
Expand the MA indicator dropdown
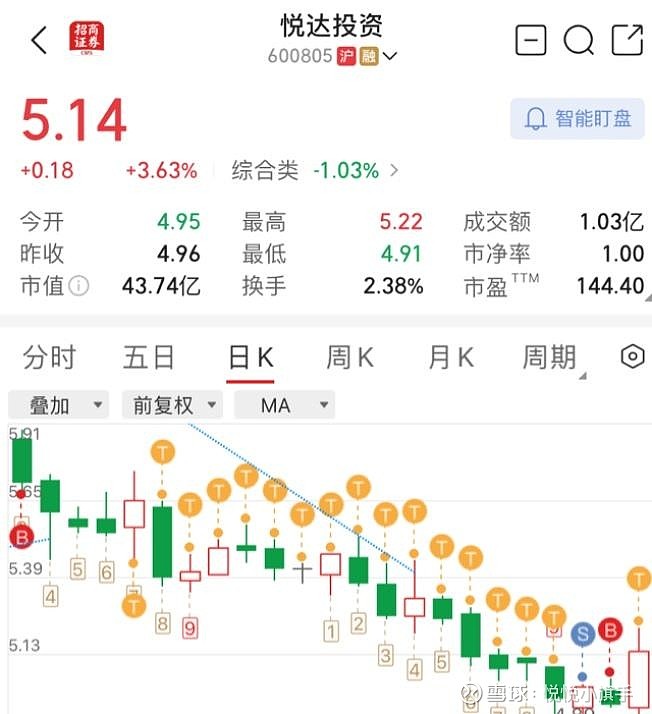284,405
